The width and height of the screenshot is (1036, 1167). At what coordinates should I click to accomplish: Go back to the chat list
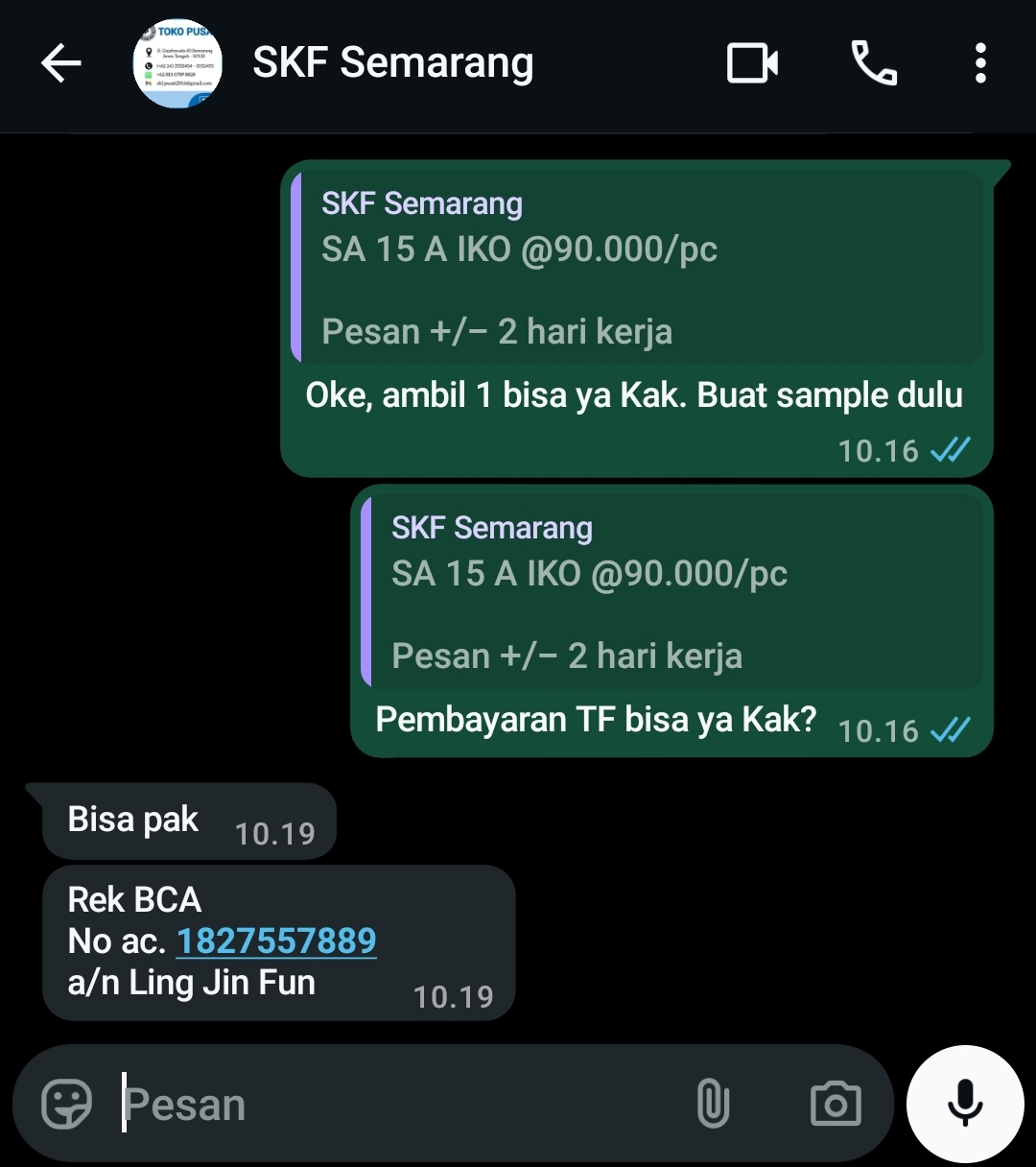click(x=61, y=64)
